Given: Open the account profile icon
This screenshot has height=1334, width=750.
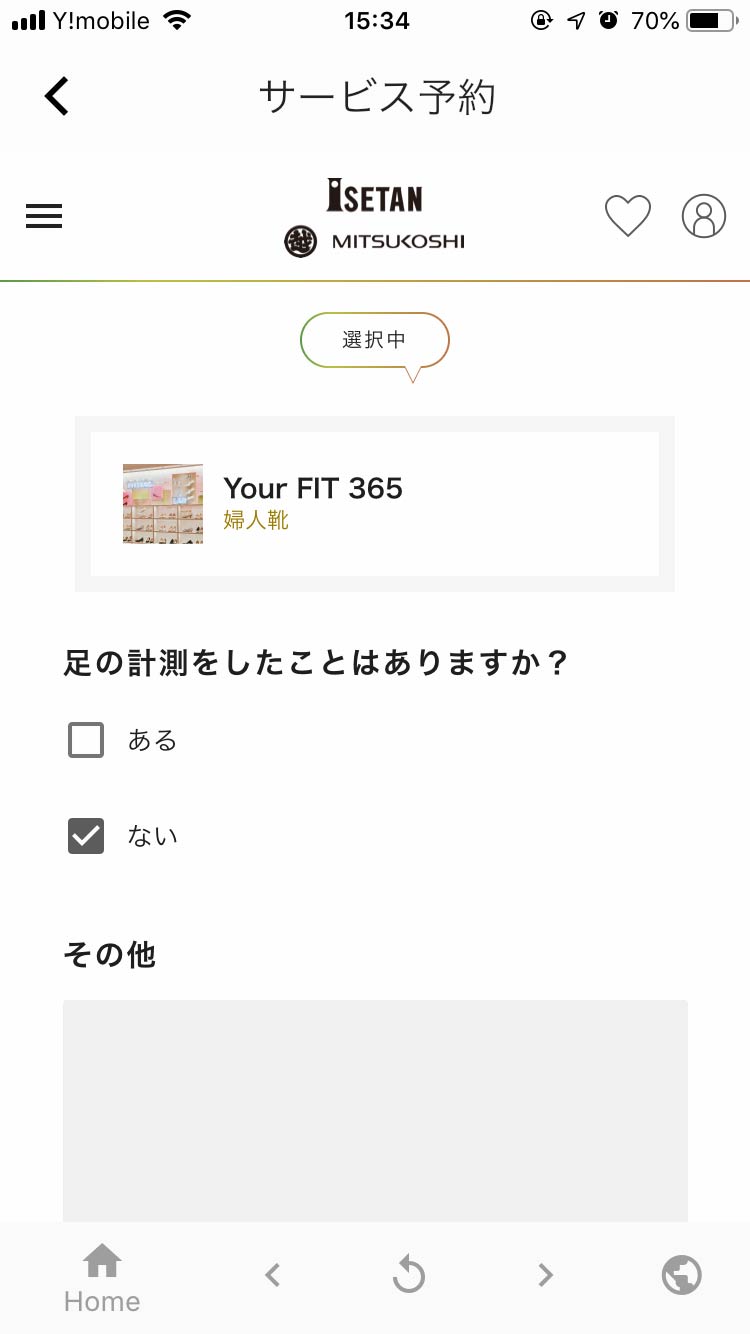Looking at the screenshot, I should pos(704,215).
